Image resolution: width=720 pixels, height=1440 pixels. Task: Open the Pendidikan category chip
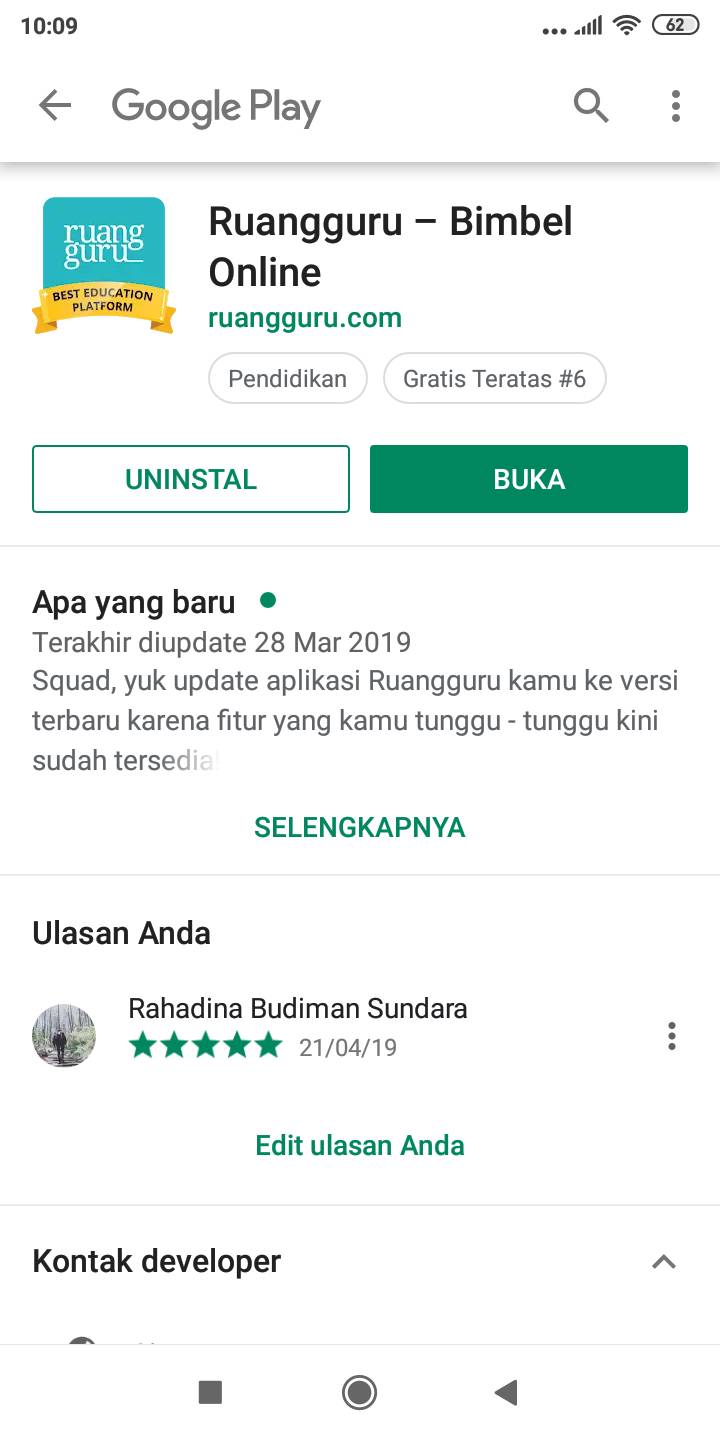(x=287, y=378)
